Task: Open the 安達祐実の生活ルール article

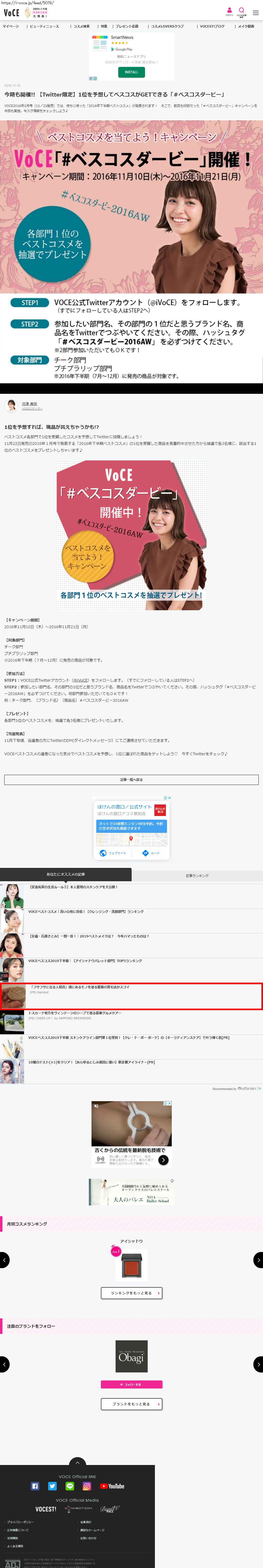Action: coord(73,887)
